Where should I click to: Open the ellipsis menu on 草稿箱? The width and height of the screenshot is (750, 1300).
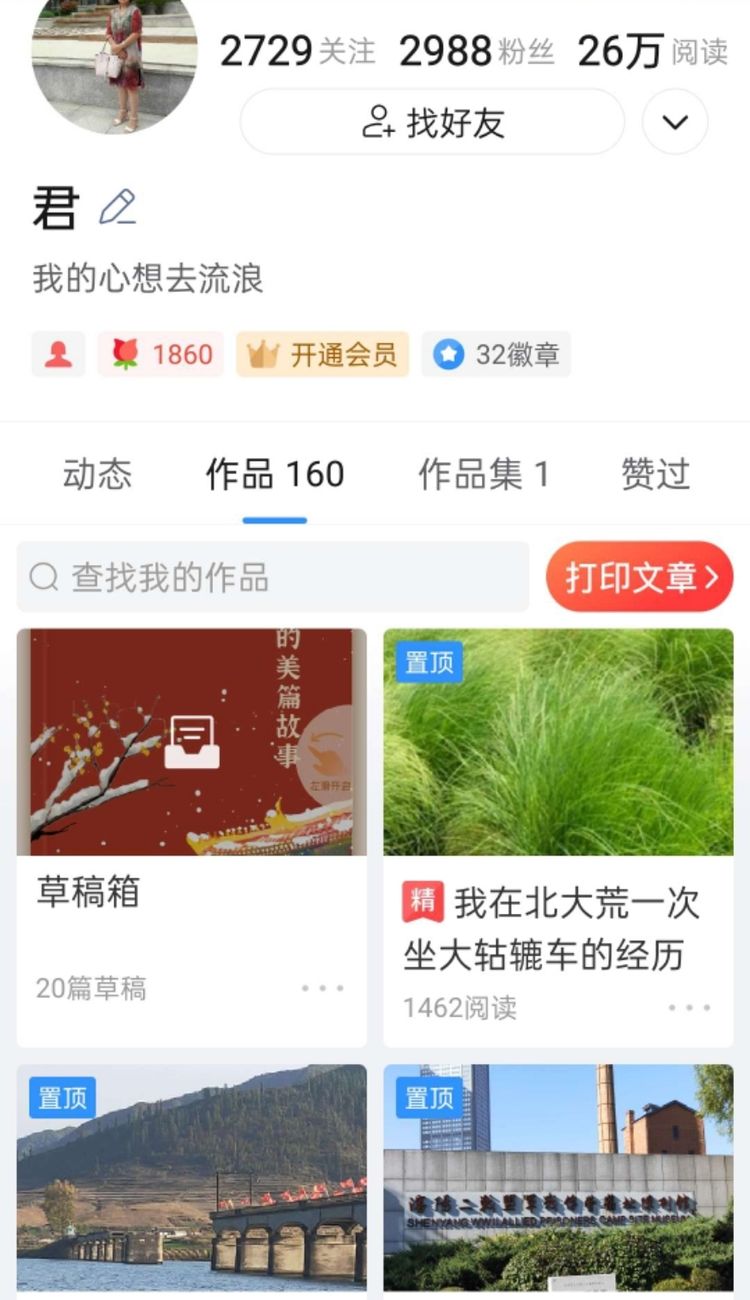(322, 988)
